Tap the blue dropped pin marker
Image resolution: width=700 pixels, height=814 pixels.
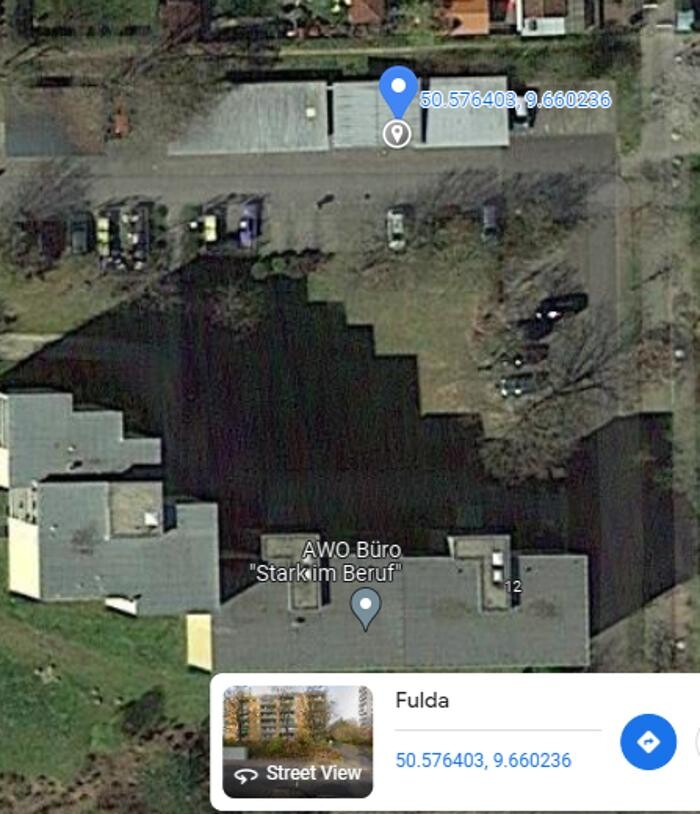398,93
